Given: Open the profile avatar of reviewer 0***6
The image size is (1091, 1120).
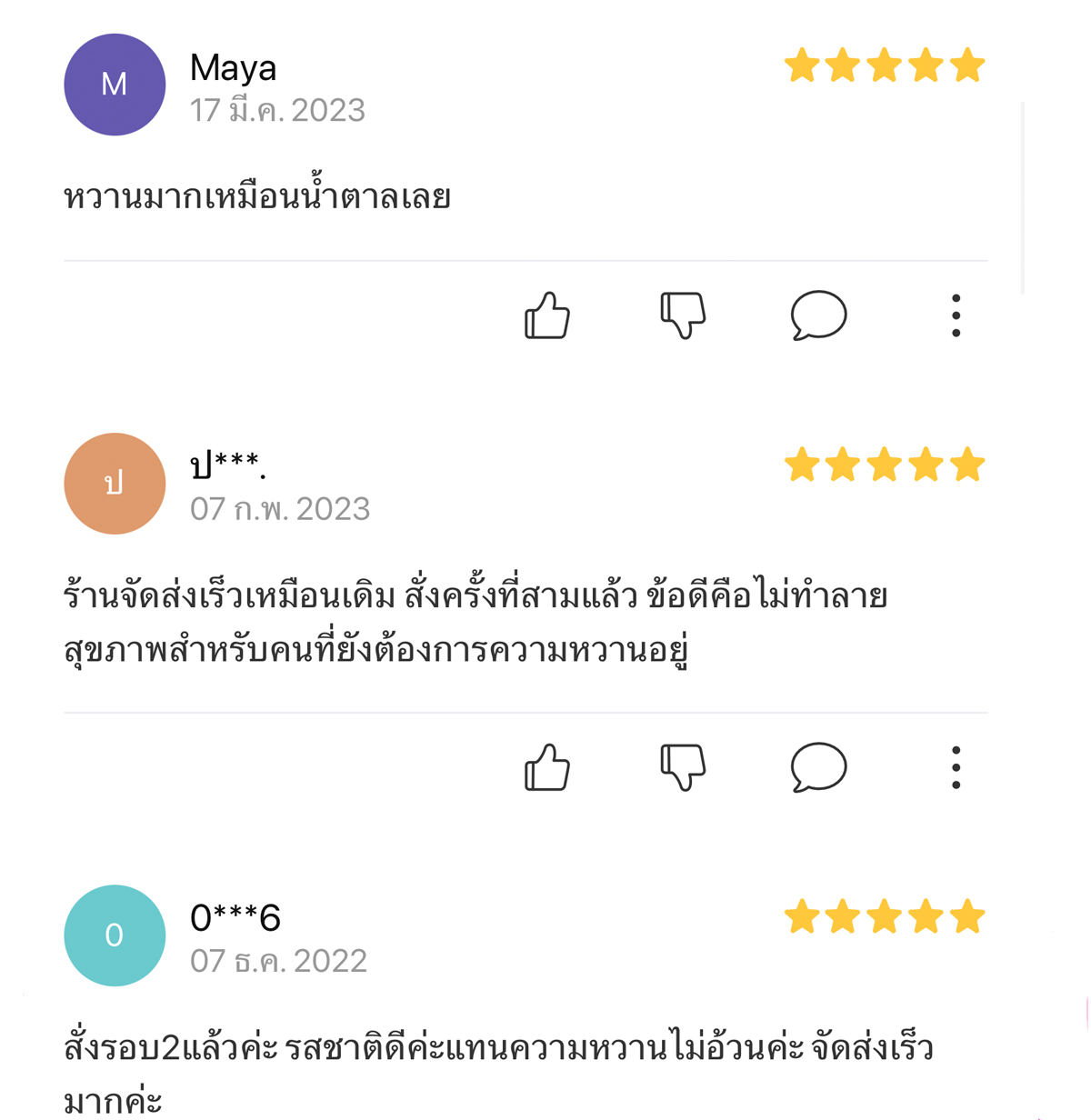Looking at the screenshot, I should point(115,935).
